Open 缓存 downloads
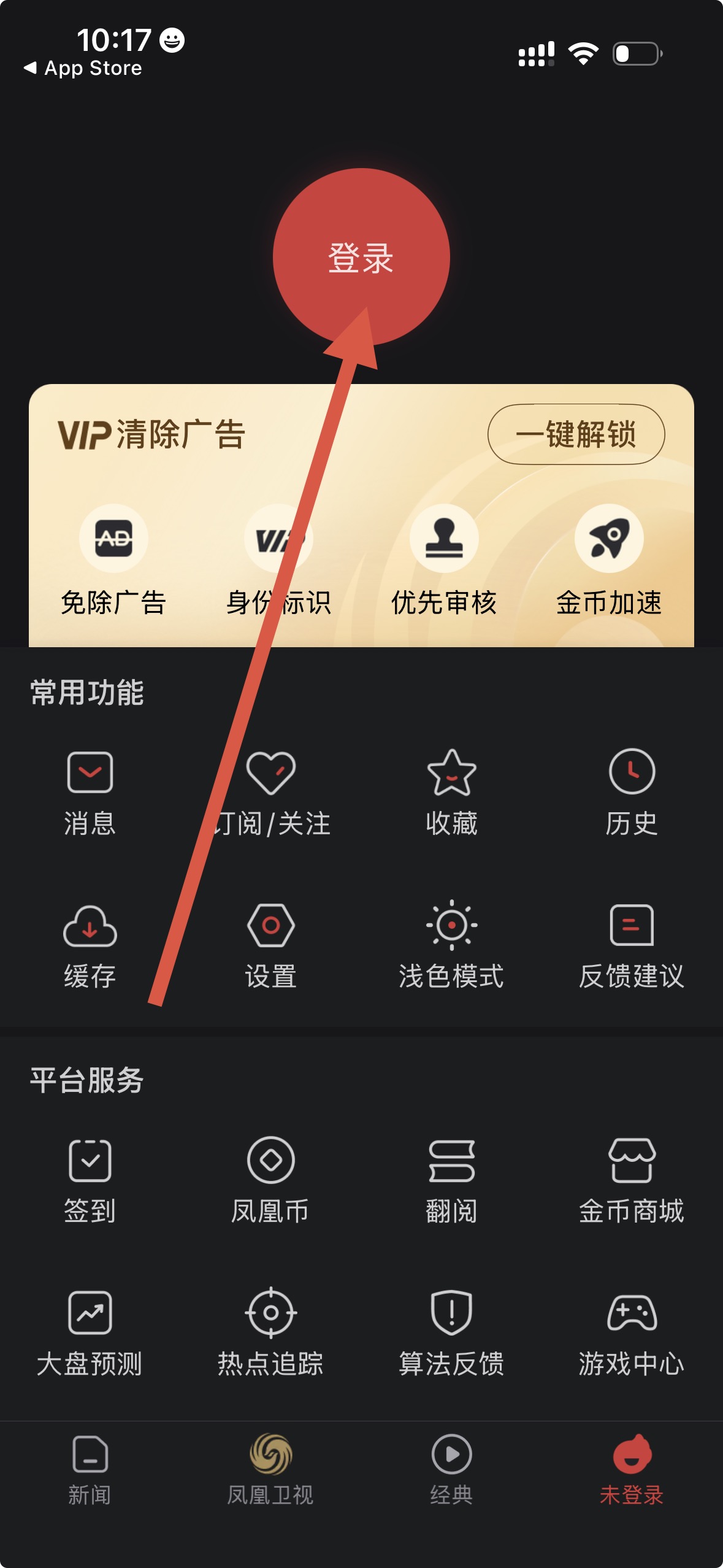 pyautogui.click(x=90, y=945)
